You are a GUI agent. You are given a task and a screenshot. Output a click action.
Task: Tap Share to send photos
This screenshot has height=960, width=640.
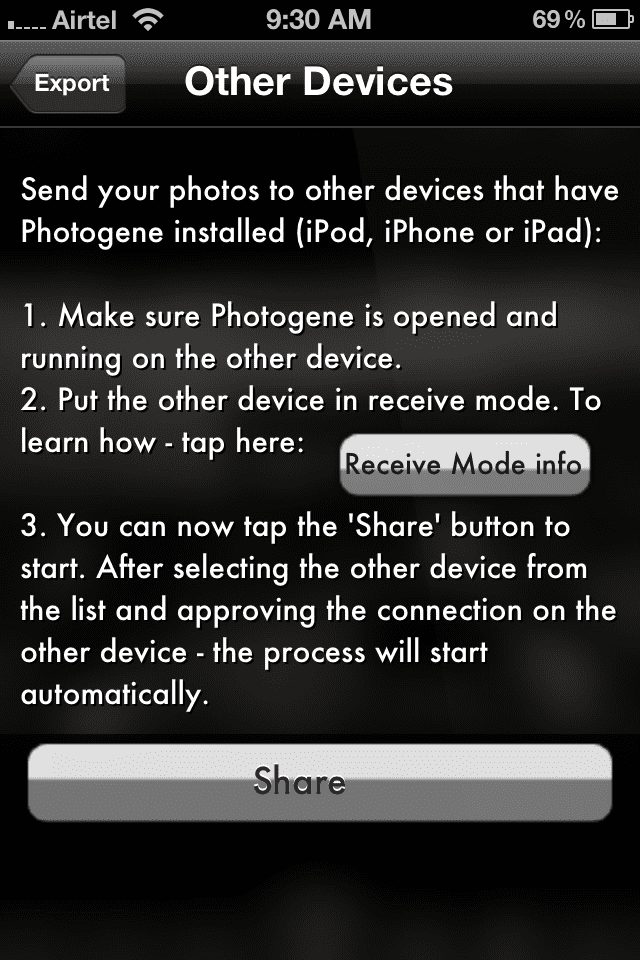coord(319,782)
